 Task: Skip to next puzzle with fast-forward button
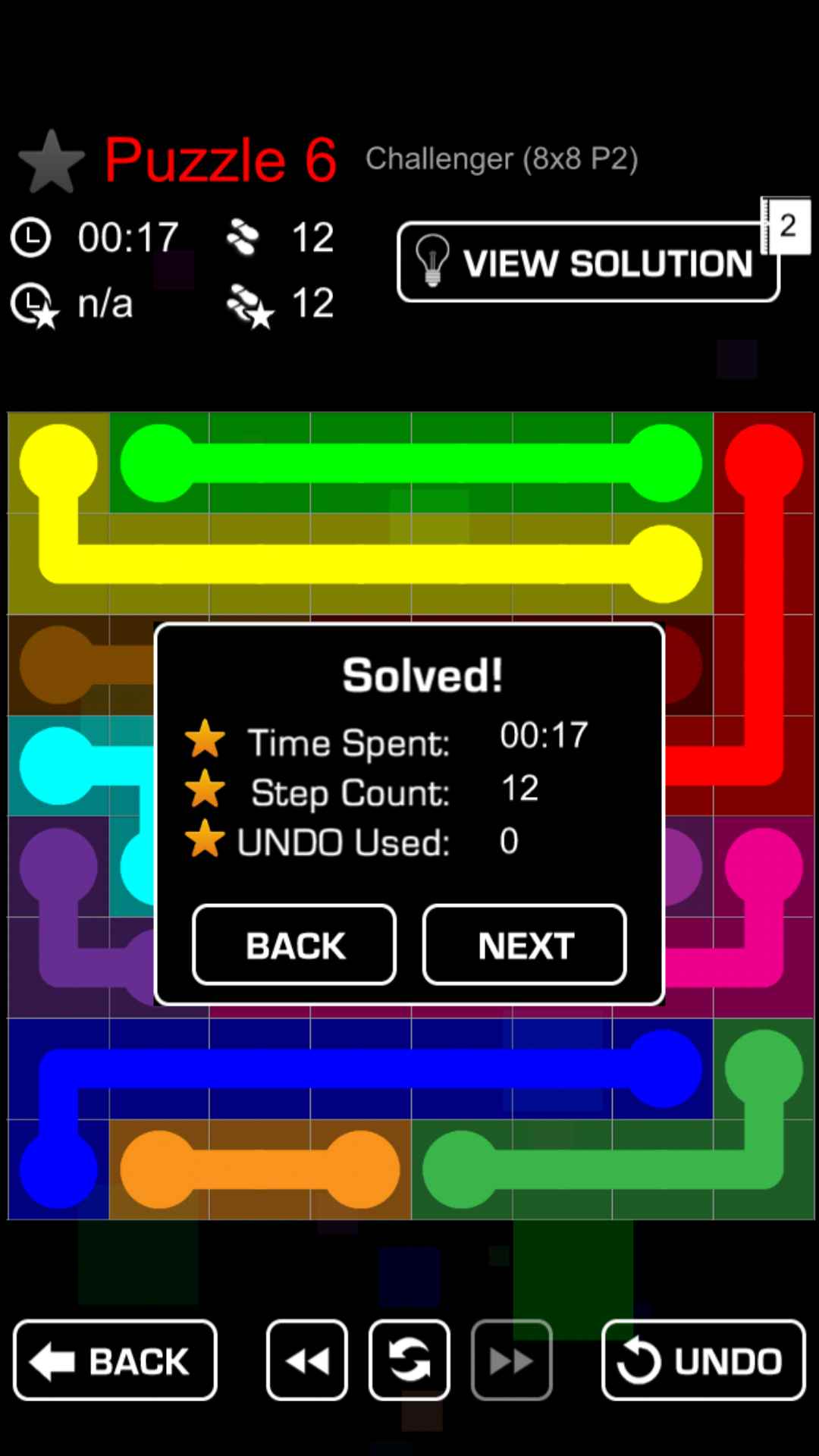(x=512, y=1360)
